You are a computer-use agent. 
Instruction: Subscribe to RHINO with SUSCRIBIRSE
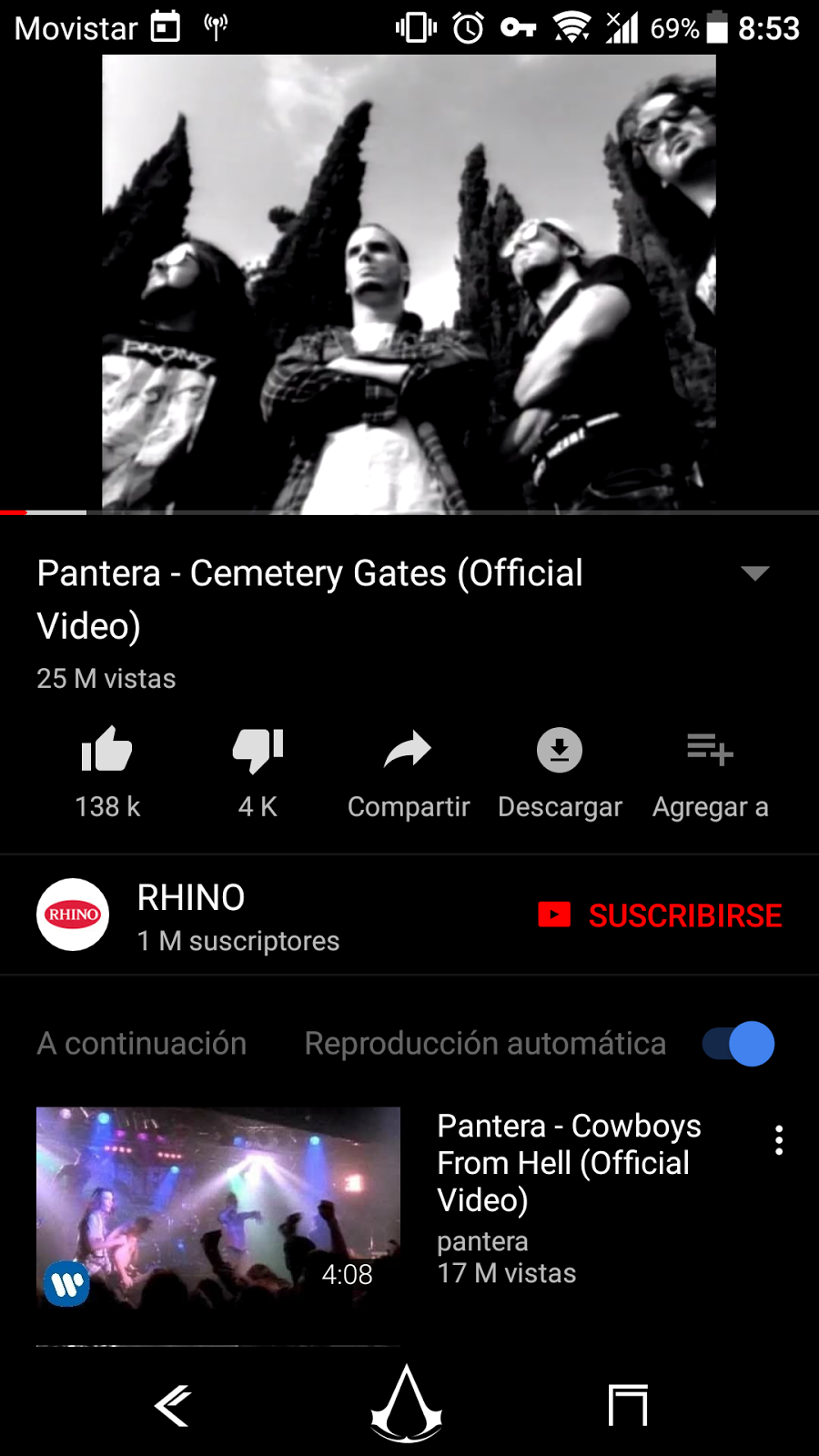[660, 915]
